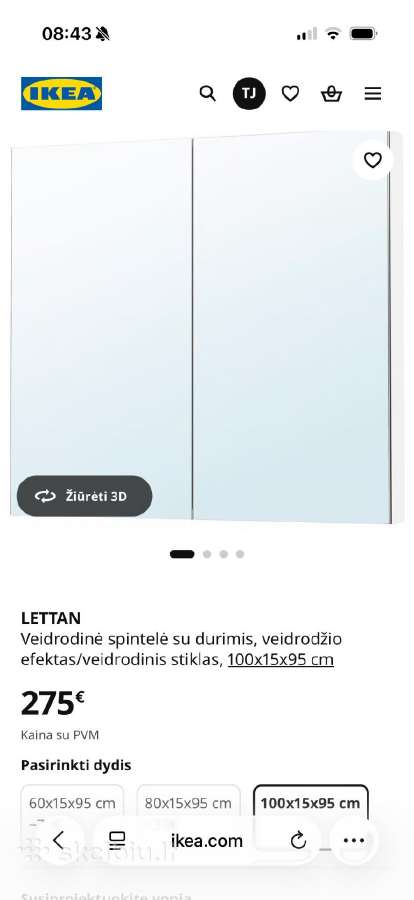Open the TJ profile avatar
The height and width of the screenshot is (900, 414).
coord(249,94)
